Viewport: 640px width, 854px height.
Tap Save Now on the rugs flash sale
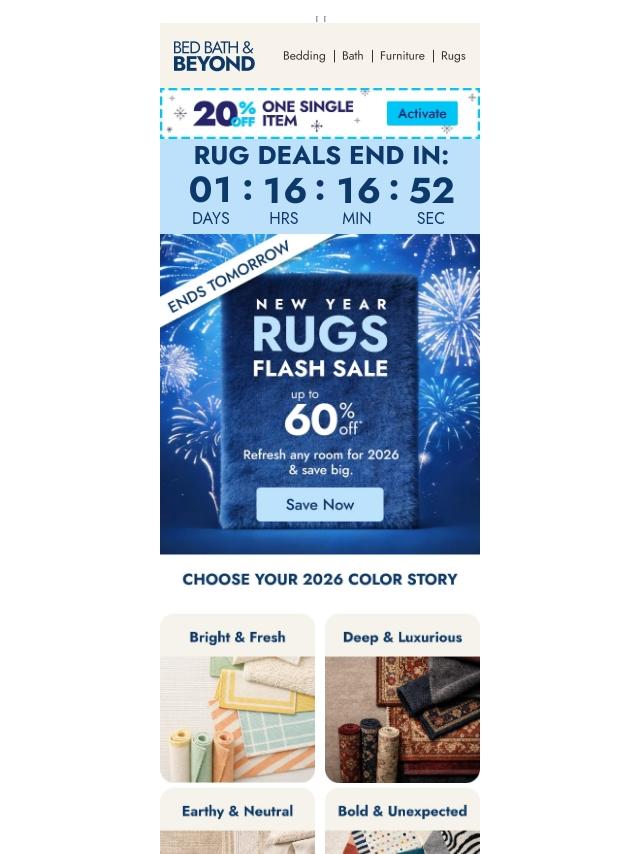click(x=320, y=504)
